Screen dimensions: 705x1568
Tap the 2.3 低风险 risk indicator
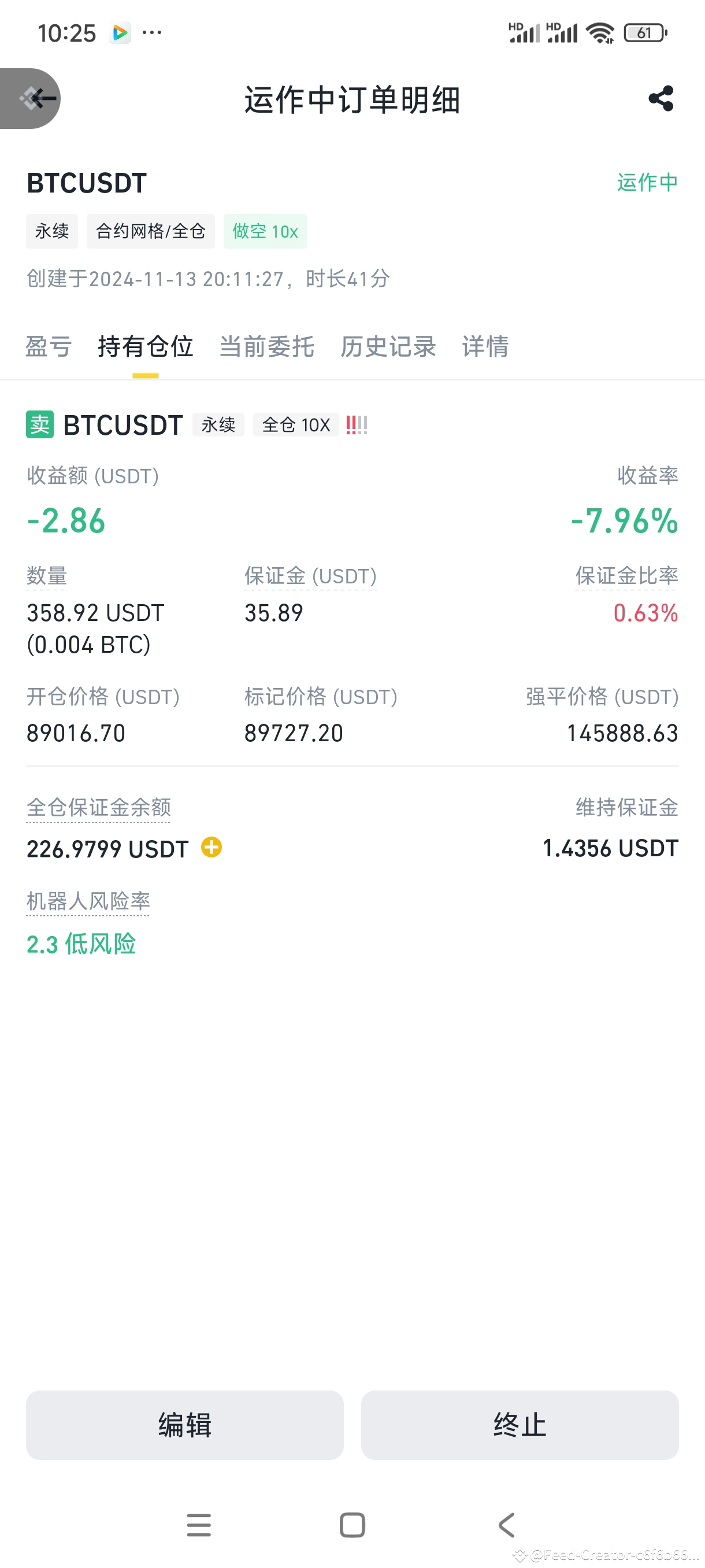(x=81, y=944)
